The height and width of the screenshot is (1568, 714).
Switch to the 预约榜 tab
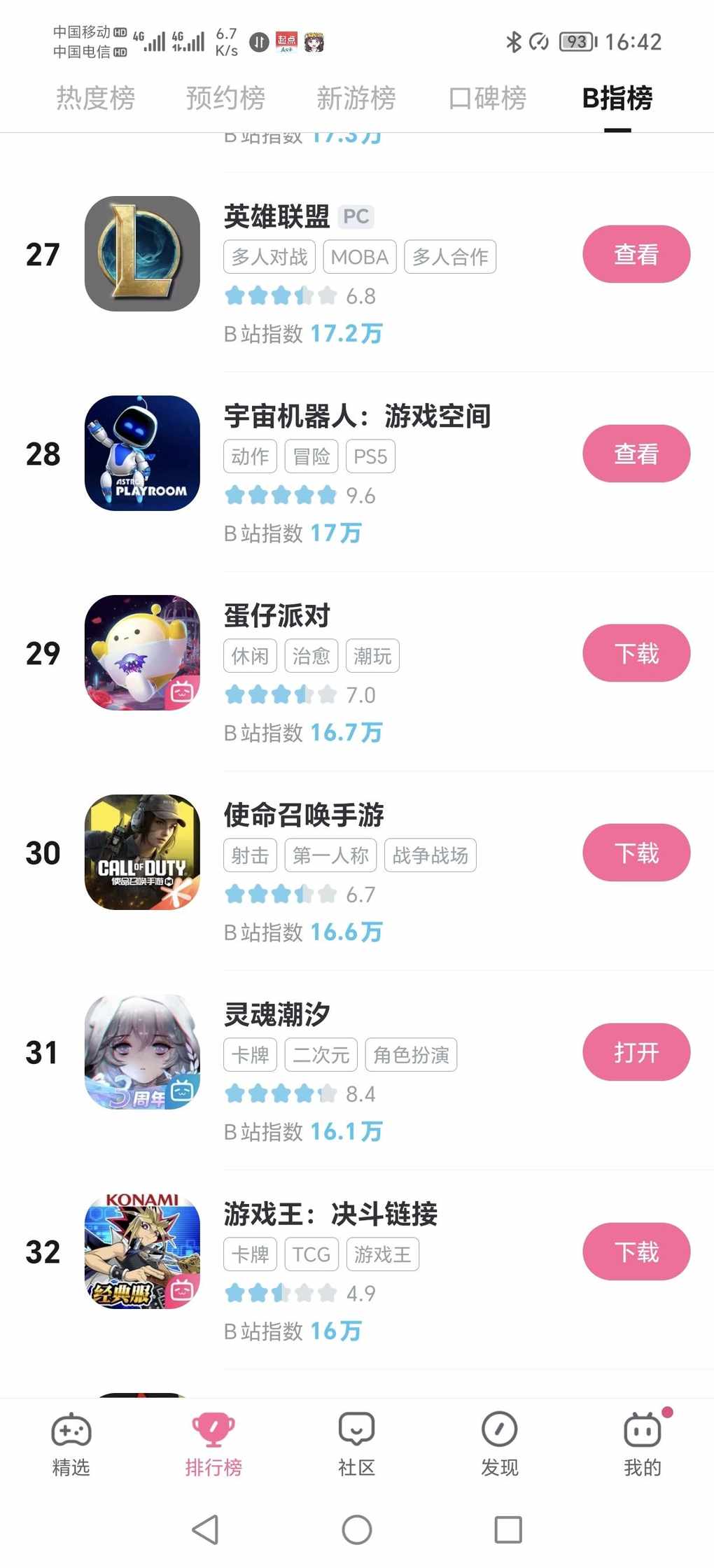pos(225,98)
